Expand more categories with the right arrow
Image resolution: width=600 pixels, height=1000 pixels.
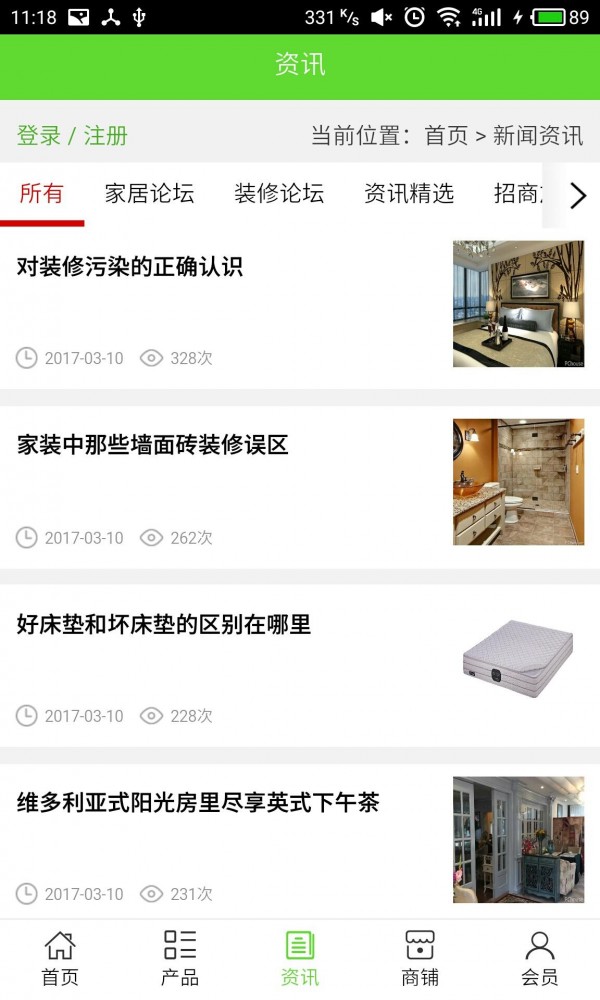[x=577, y=195]
